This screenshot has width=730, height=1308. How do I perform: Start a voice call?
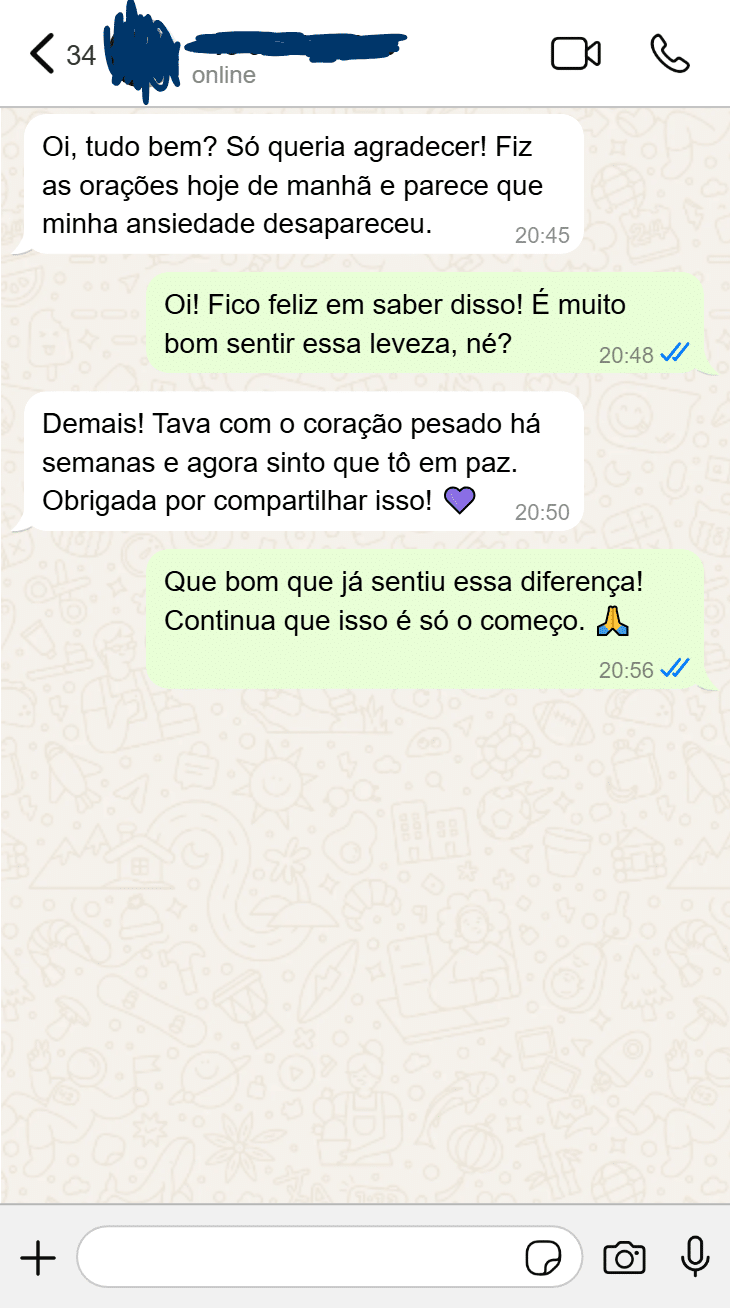pyautogui.click(x=670, y=54)
